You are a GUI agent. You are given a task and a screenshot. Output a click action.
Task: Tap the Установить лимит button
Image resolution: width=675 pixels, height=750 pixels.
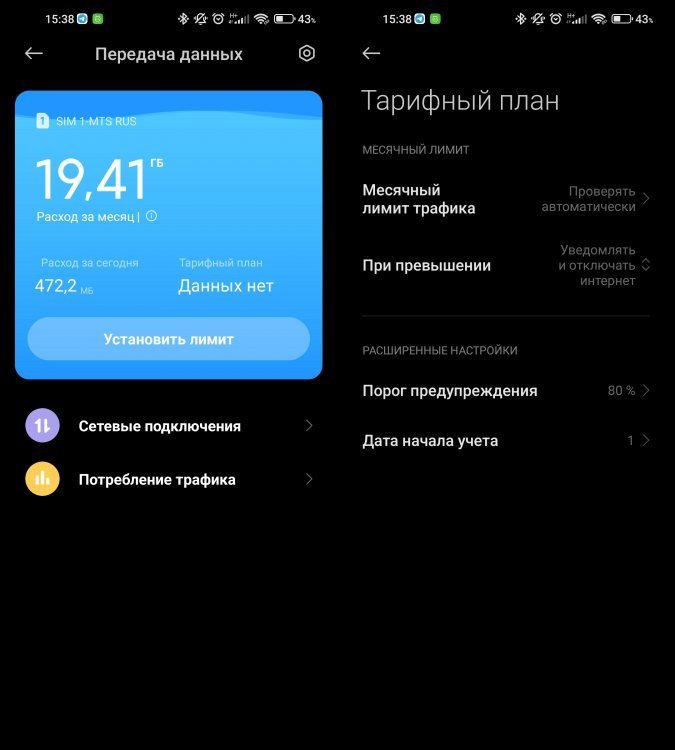(168, 339)
